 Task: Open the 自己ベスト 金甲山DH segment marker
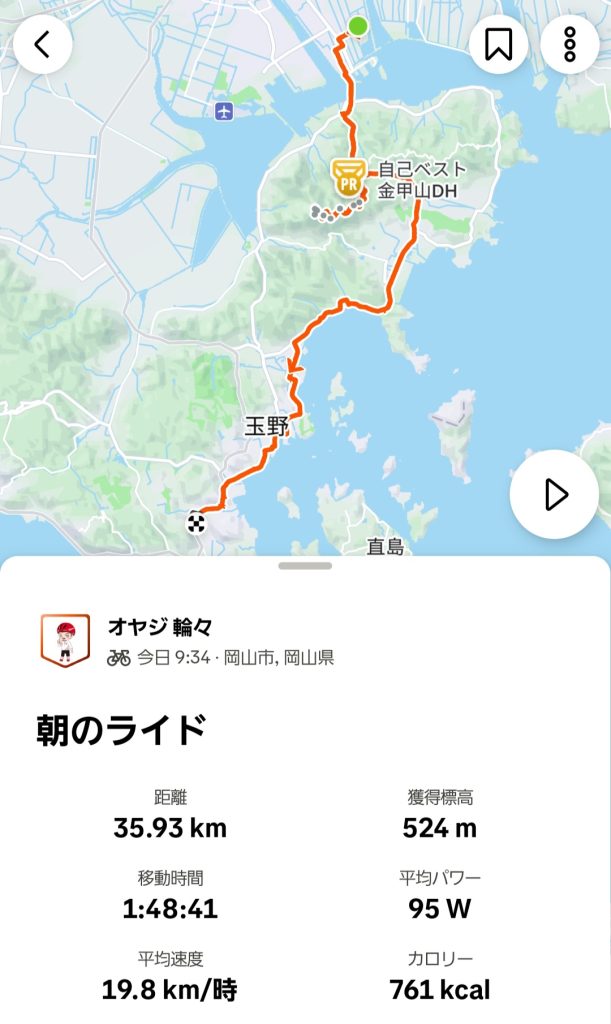349,177
